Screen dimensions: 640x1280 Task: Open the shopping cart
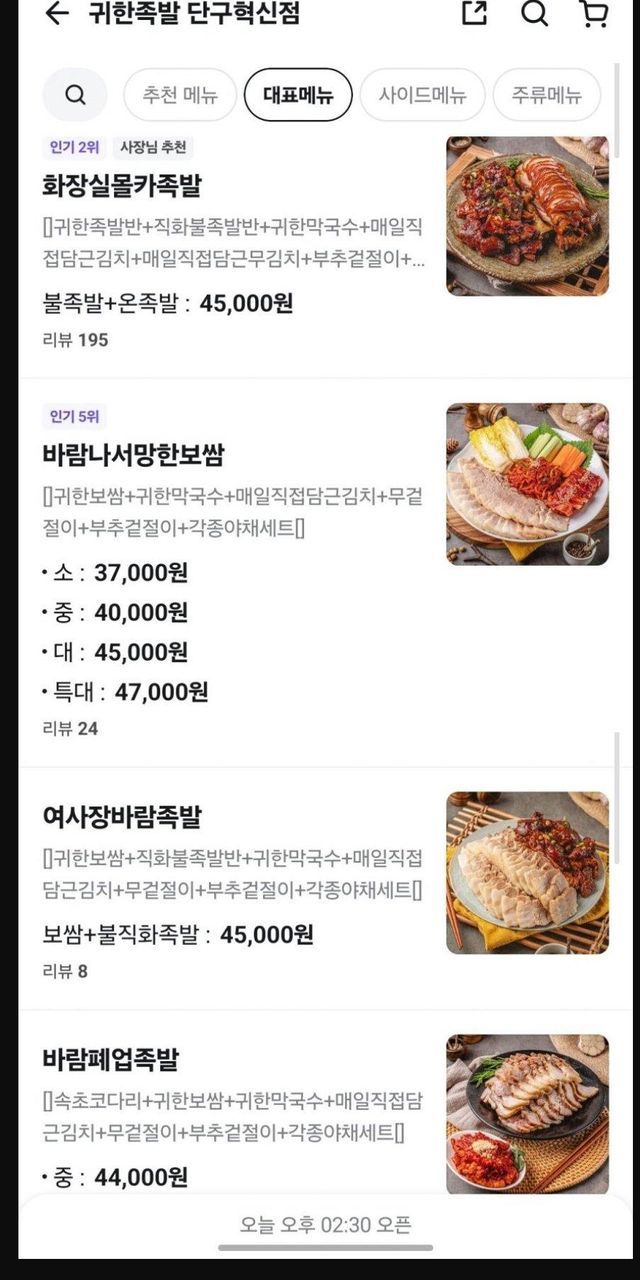(594, 14)
